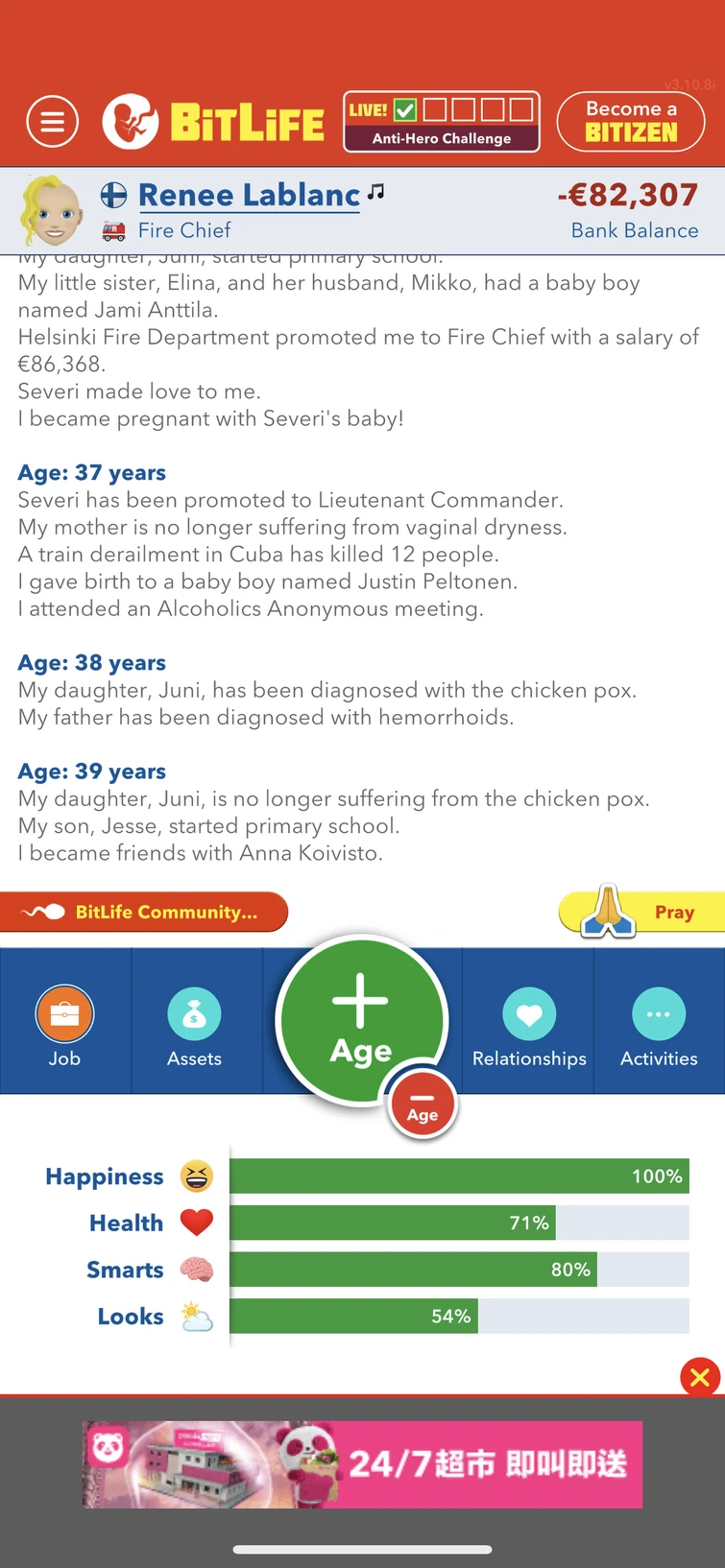
Task: Open the Renee Lablanc name link
Action: pos(248,195)
